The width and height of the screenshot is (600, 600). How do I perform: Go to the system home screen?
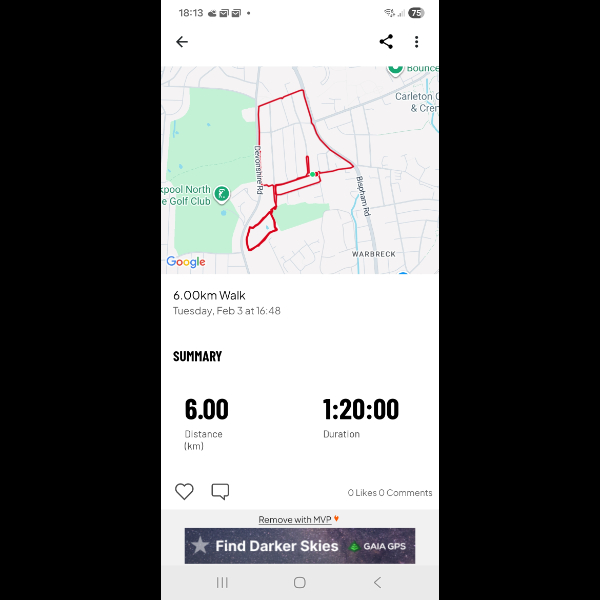300,582
